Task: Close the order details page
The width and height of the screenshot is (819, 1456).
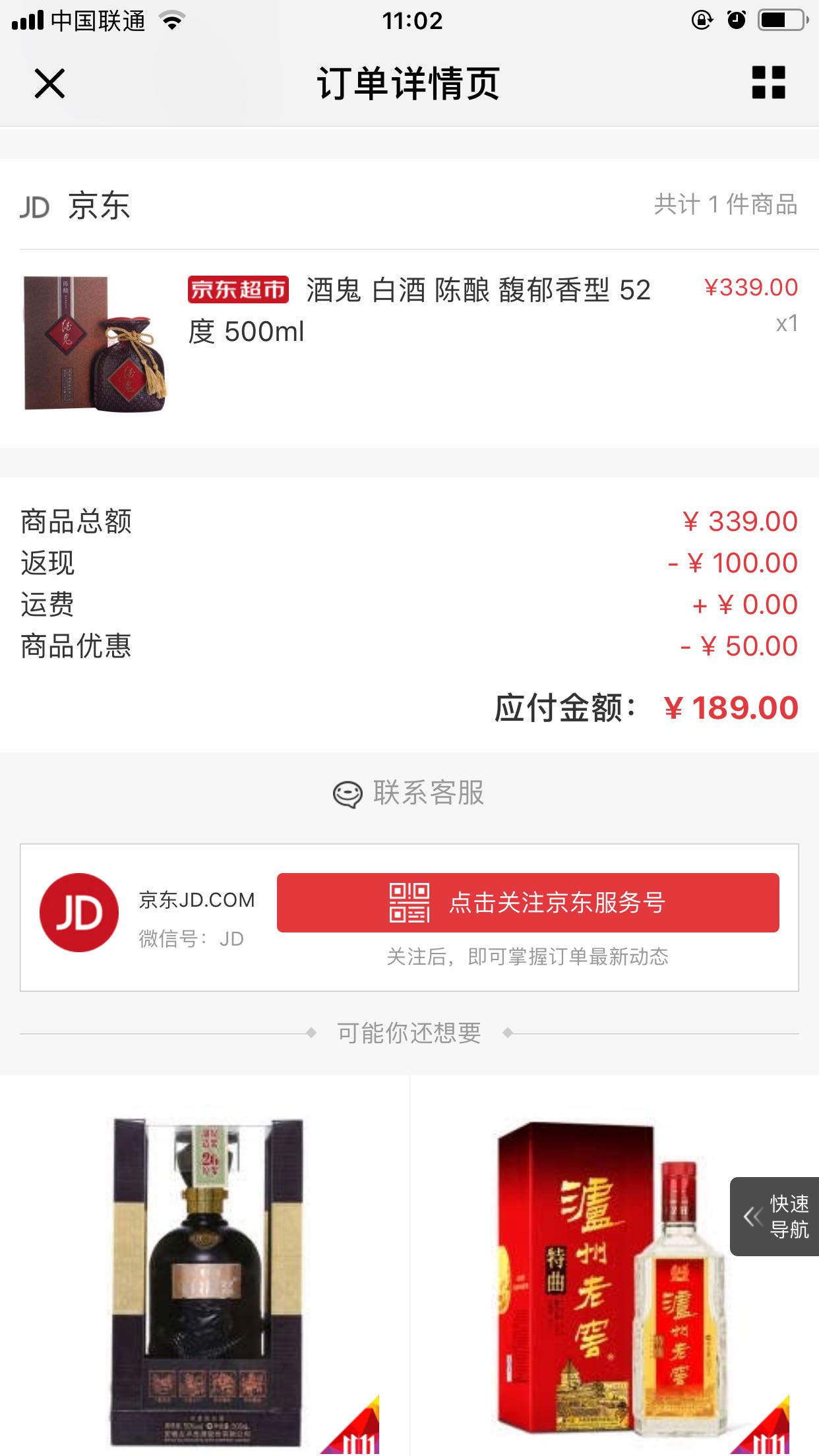Action: (x=49, y=84)
